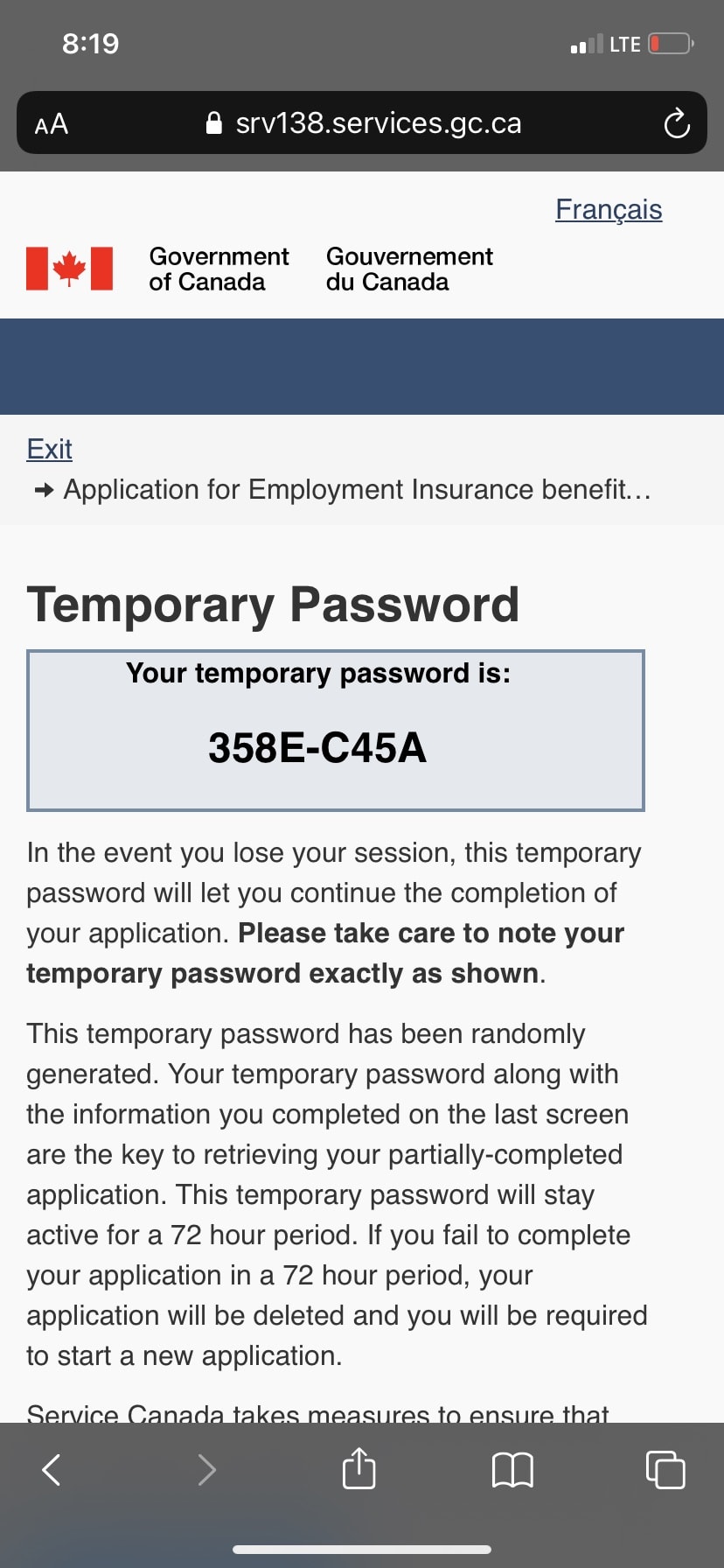Screen dimensions: 724x1568
Task: Tap the Exit link
Action: [49, 449]
